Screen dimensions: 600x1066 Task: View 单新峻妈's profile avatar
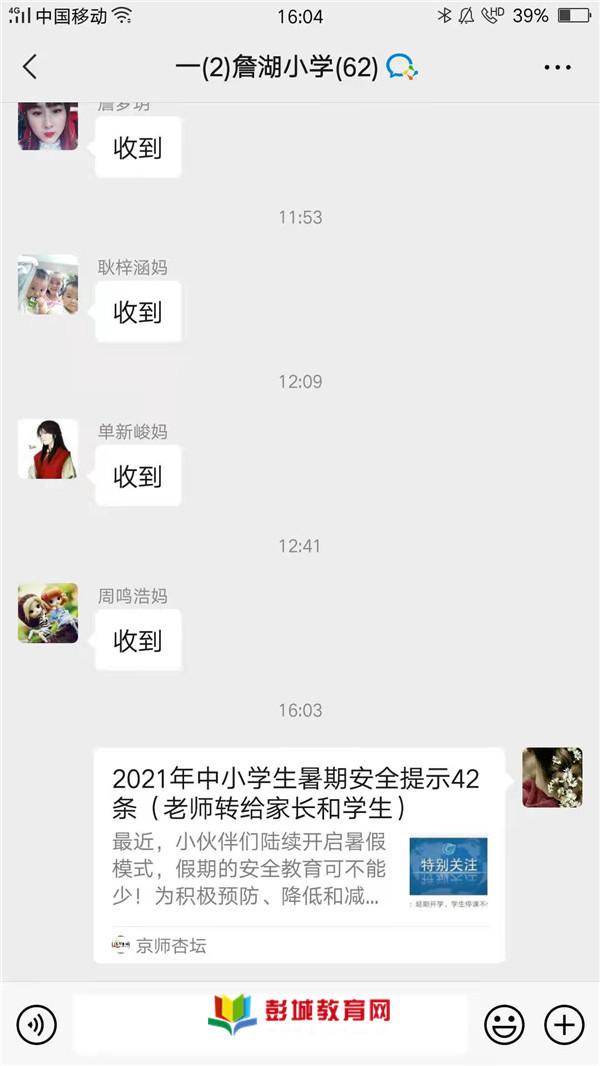click(x=48, y=449)
